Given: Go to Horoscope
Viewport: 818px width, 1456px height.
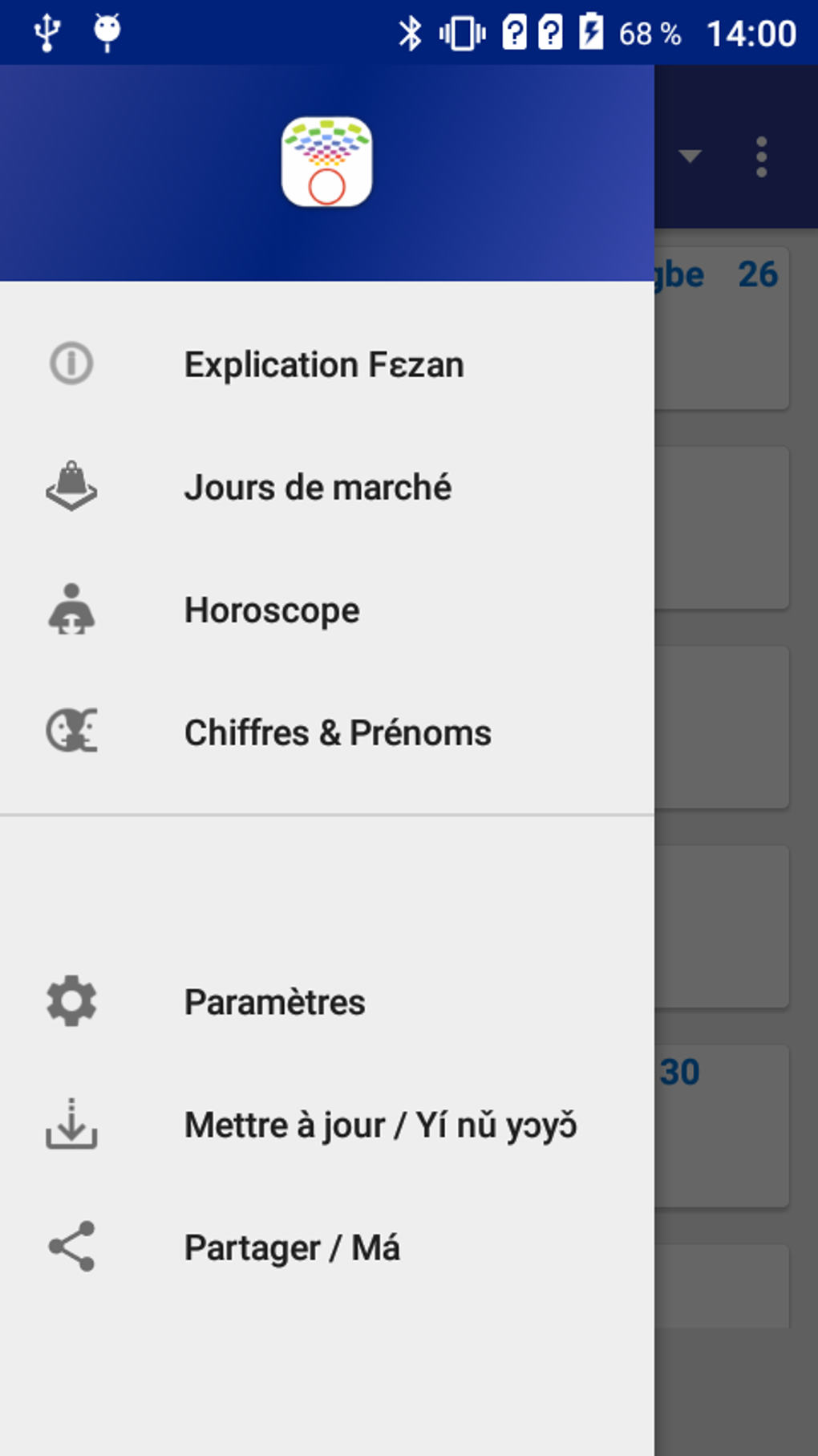Looking at the screenshot, I should [272, 610].
